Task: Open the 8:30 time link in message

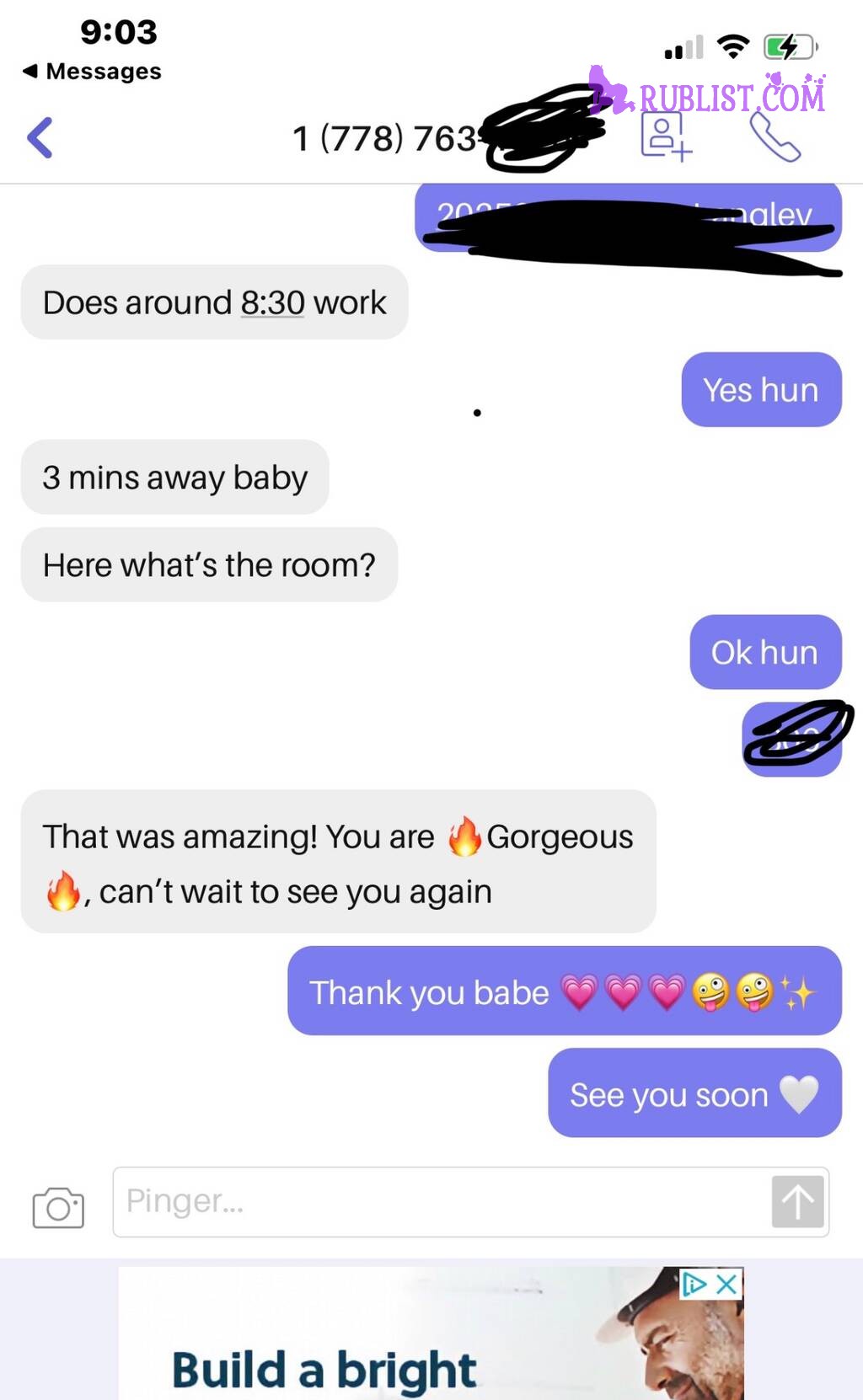Action: point(271,303)
